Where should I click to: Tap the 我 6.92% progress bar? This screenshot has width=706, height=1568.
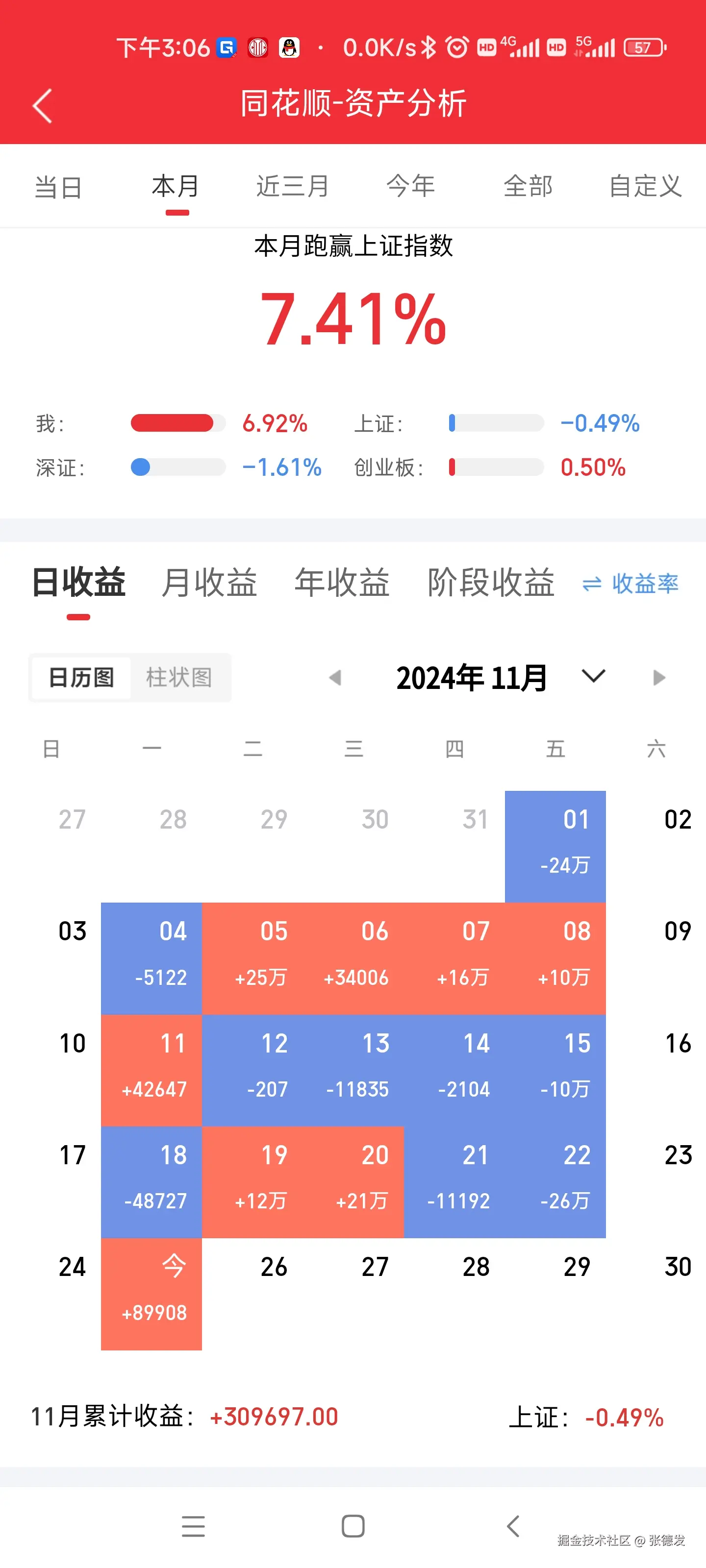[176, 422]
